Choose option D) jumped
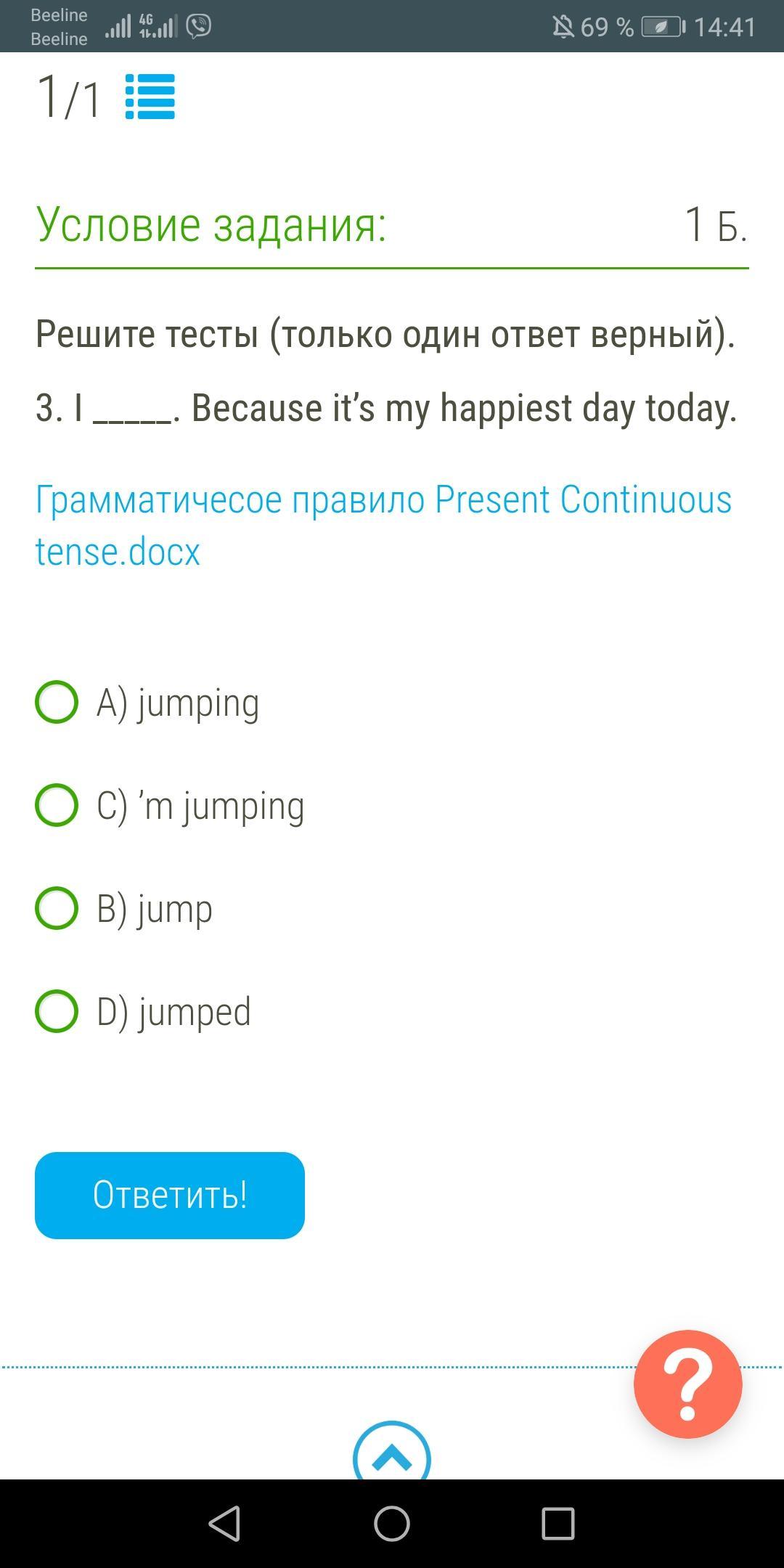784x1568 pixels. [x=57, y=1011]
